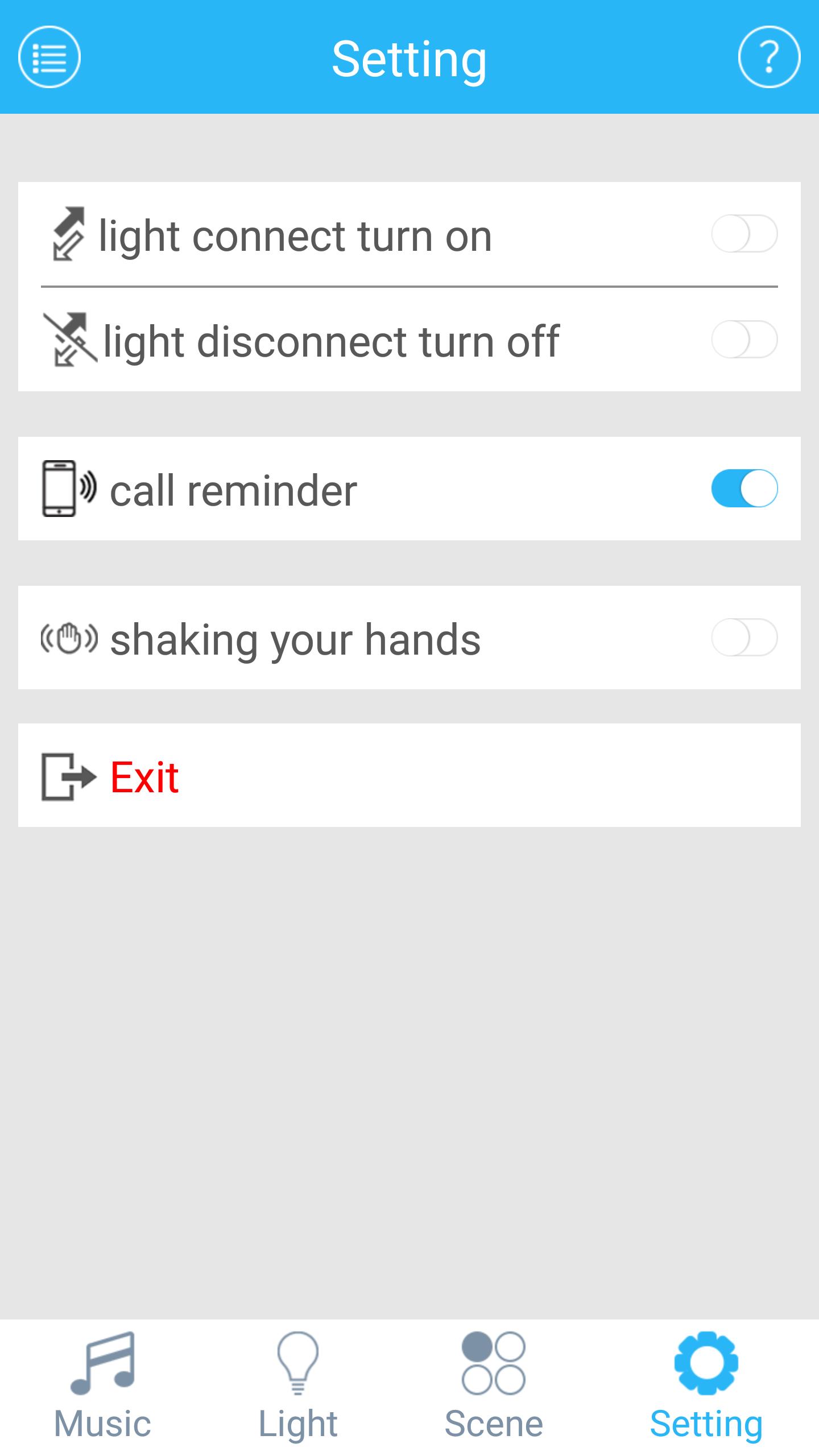Enable light disconnect turn off
This screenshot has width=819, height=1456.
pos(744,340)
